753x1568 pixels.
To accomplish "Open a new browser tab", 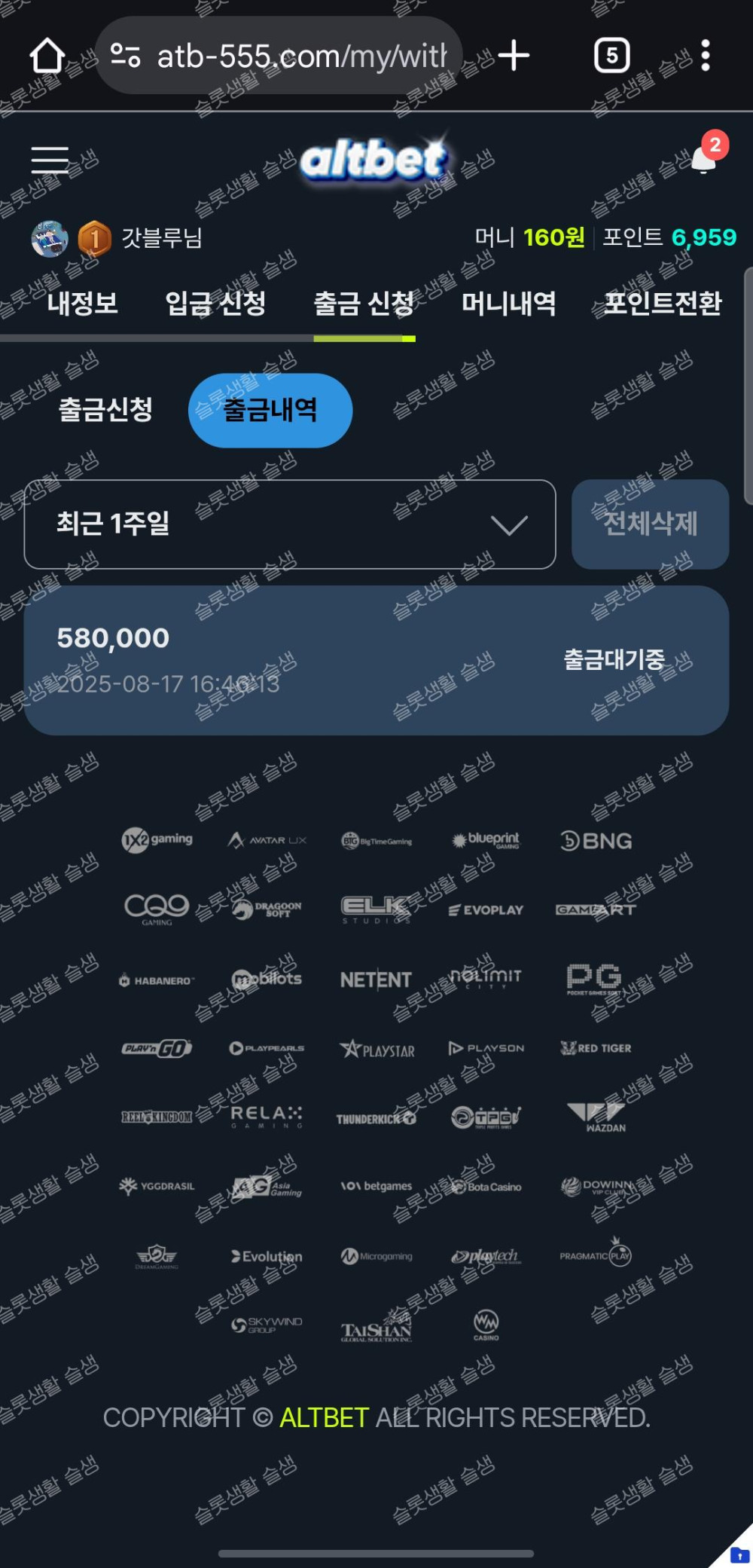I will pos(514,56).
